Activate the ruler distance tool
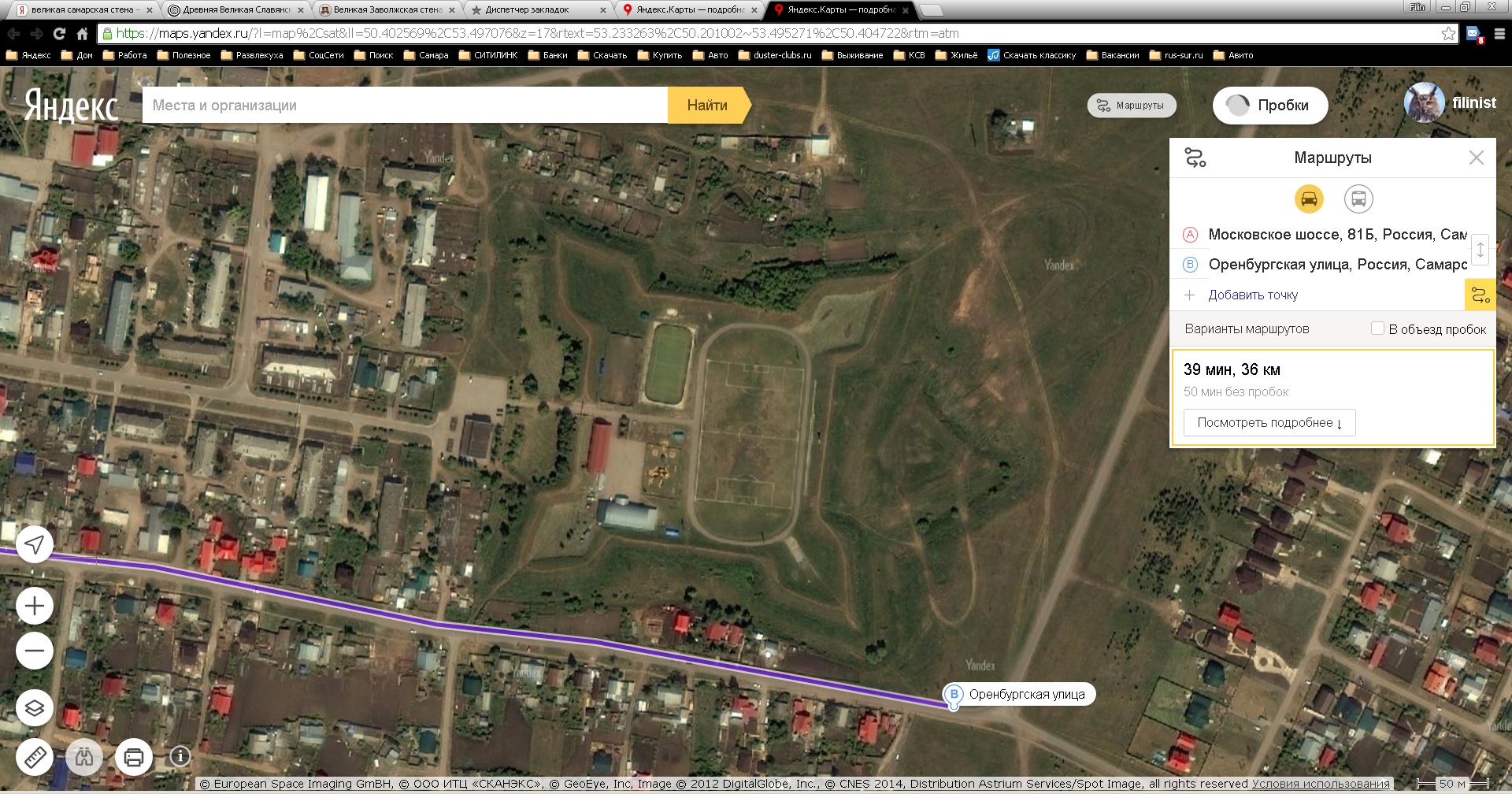 click(x=35, y=757)
